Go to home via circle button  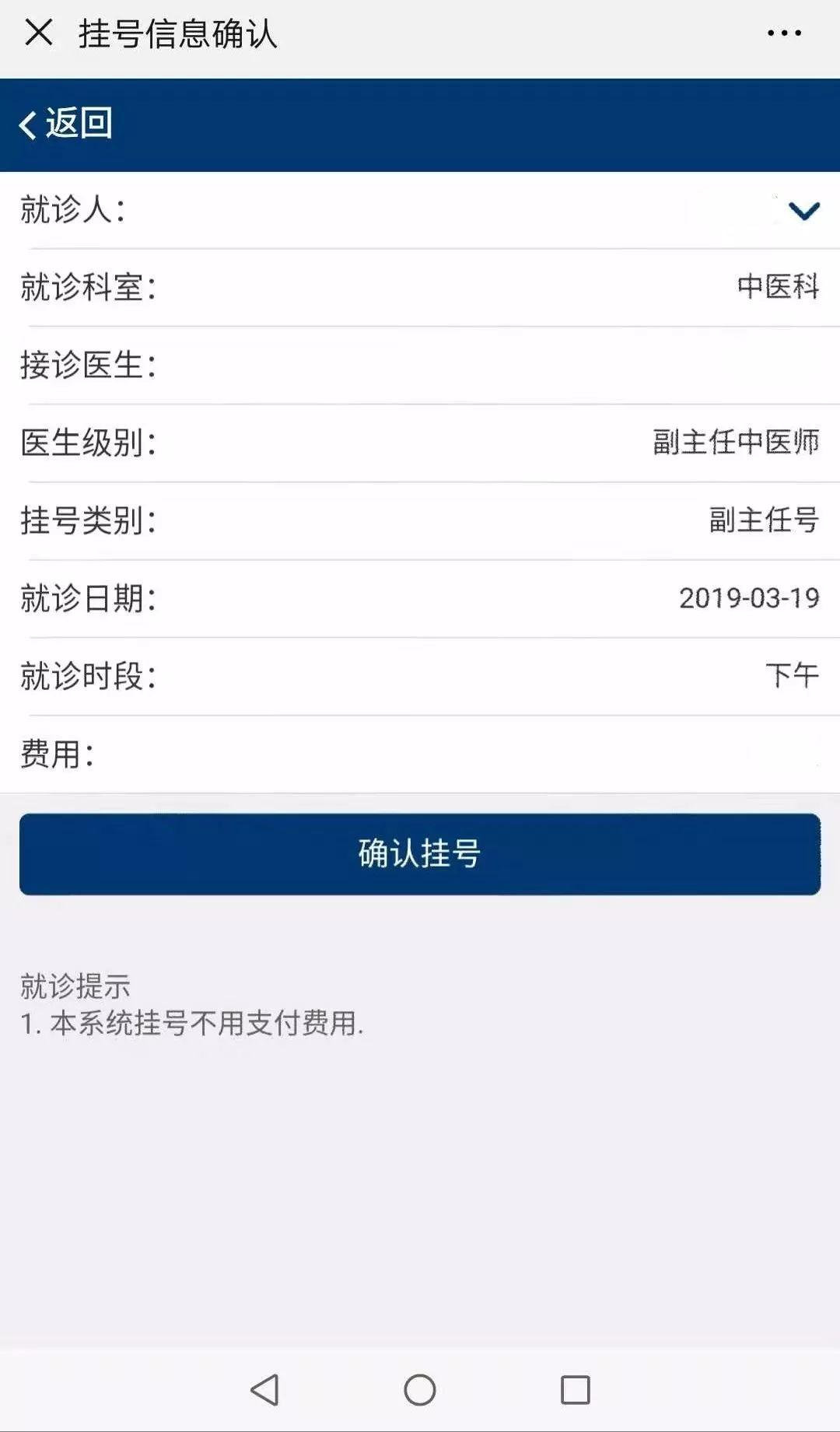point(420,1389)
